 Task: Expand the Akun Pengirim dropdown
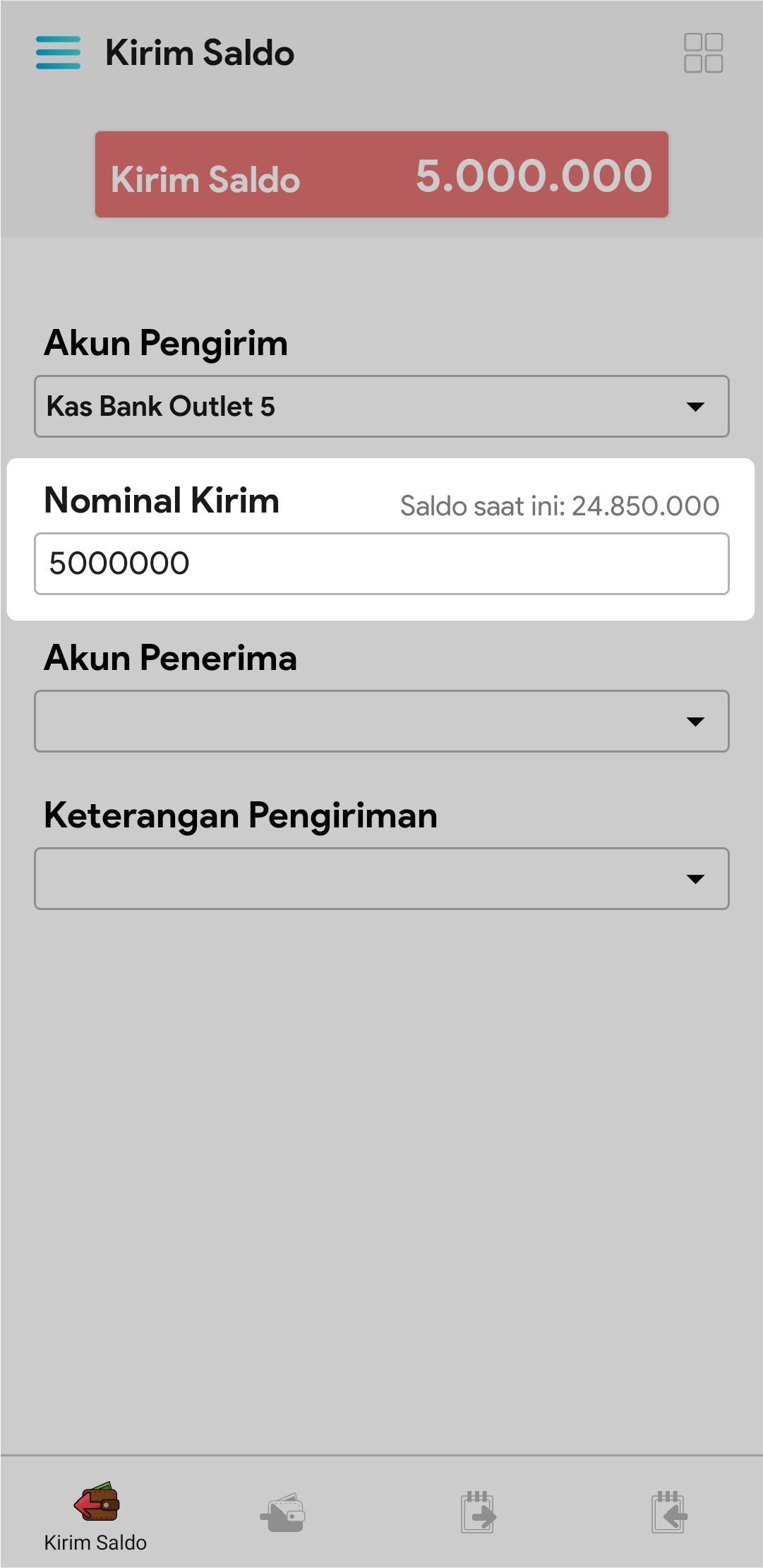point(381,407)
